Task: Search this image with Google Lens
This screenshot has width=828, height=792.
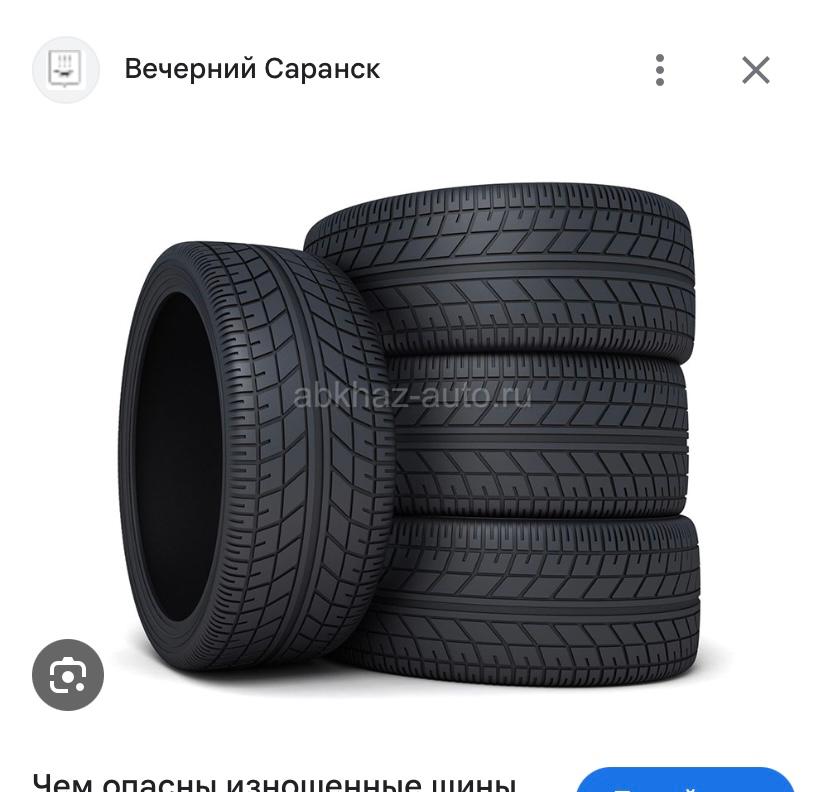Action: coord(68,676)
